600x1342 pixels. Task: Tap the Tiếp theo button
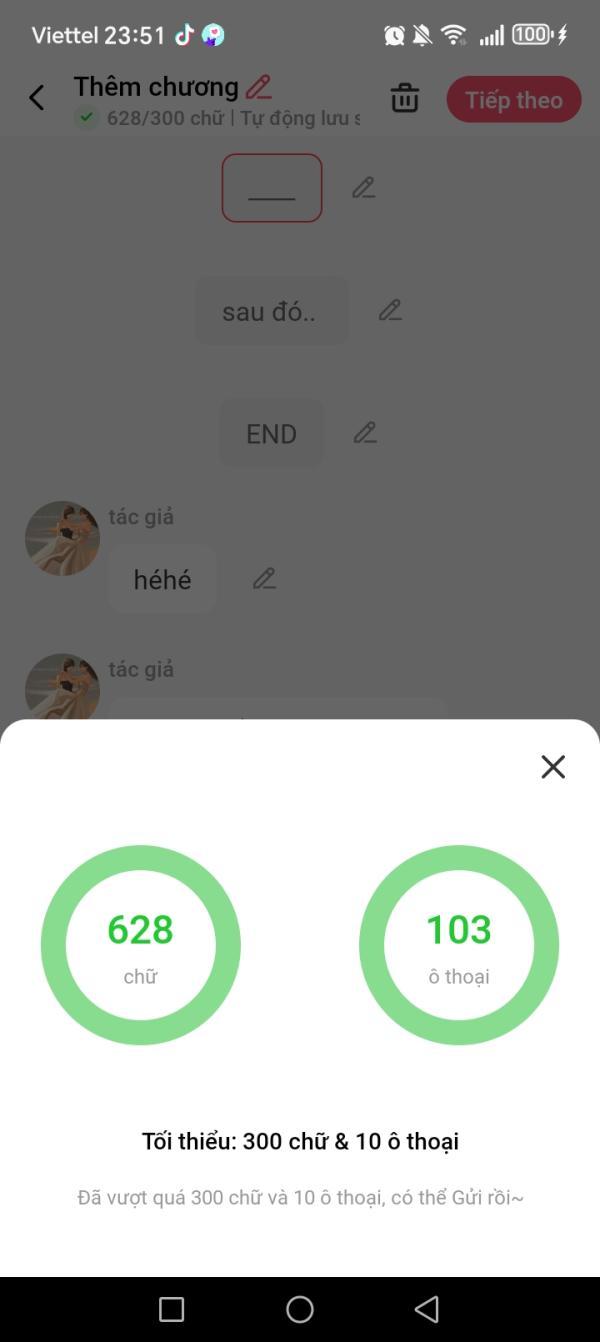pos(514,100)
